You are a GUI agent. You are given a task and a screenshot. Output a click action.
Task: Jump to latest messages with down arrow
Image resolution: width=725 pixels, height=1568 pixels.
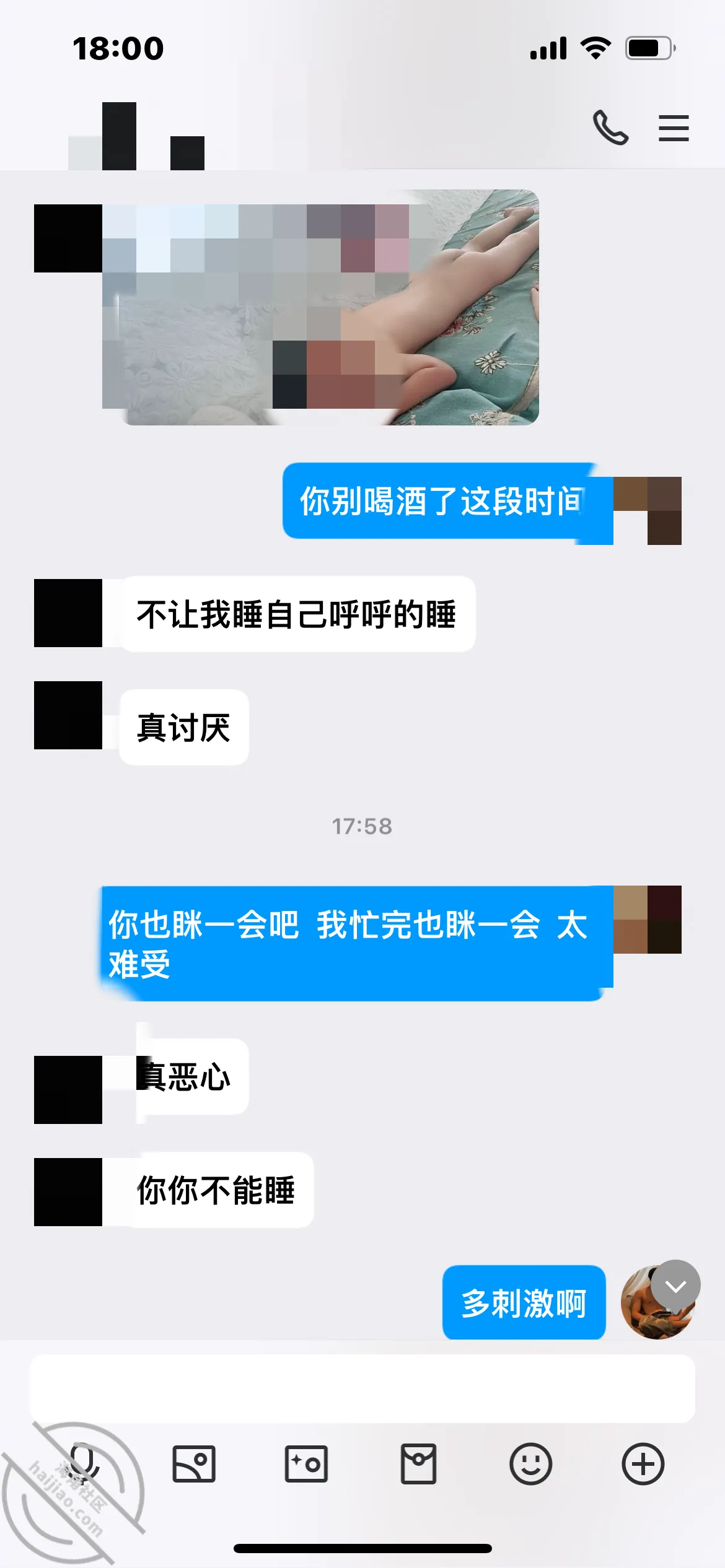[675, 1286]
